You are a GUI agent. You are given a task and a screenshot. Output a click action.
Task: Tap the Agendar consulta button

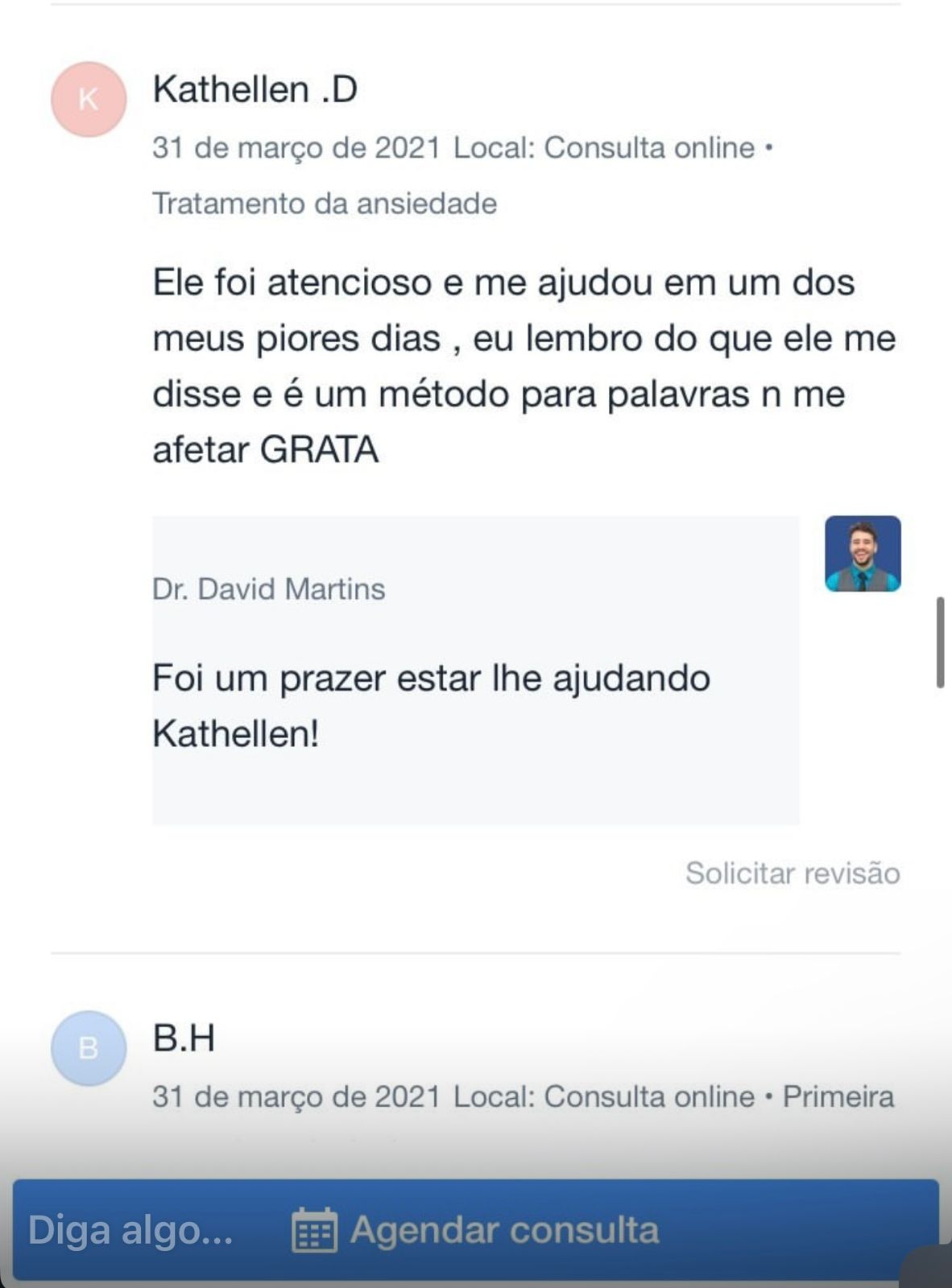[x=475, y=1230]
